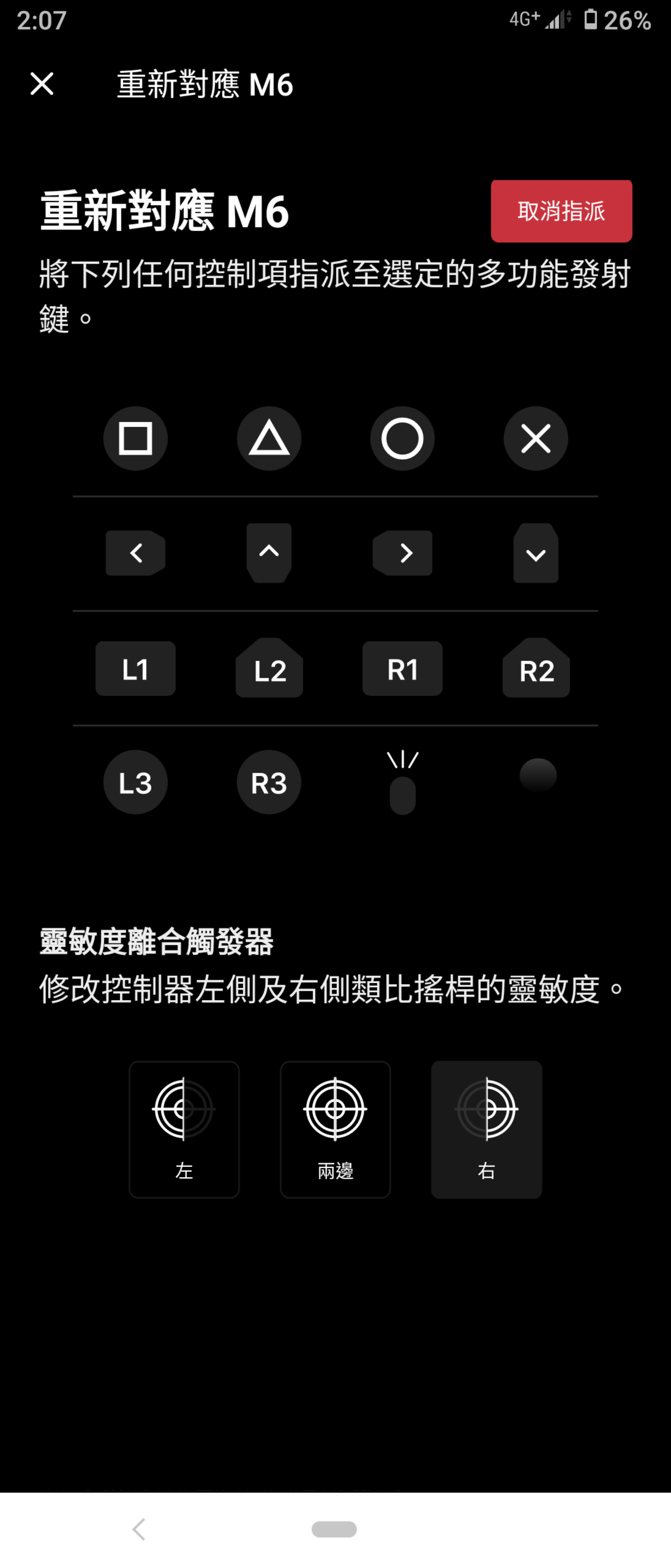This screenshot has width=671, height=1568.
Task: Select the Square face button mapping
Action: click(x=135, y=438)
